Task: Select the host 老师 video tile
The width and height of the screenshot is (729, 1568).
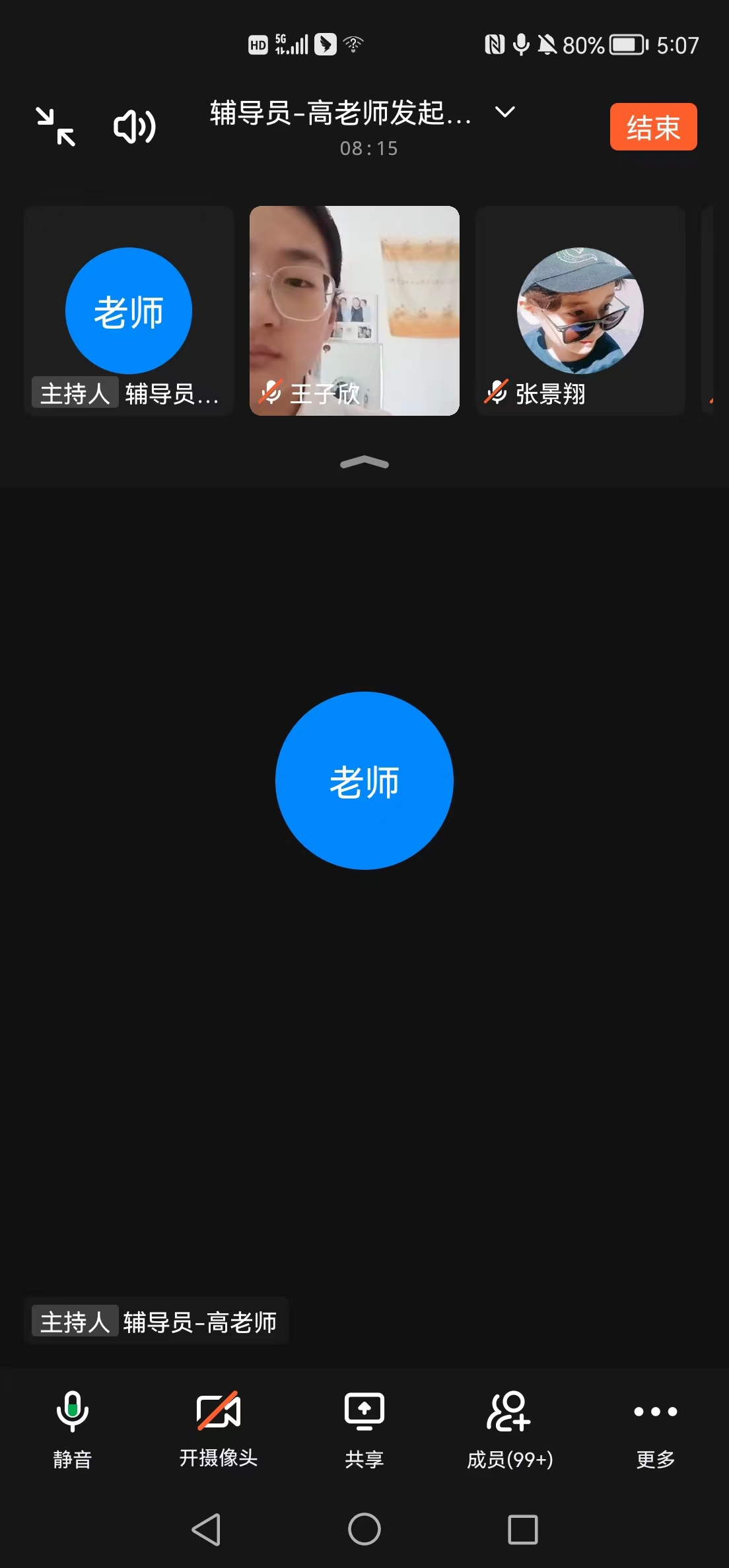Action: 129,311
